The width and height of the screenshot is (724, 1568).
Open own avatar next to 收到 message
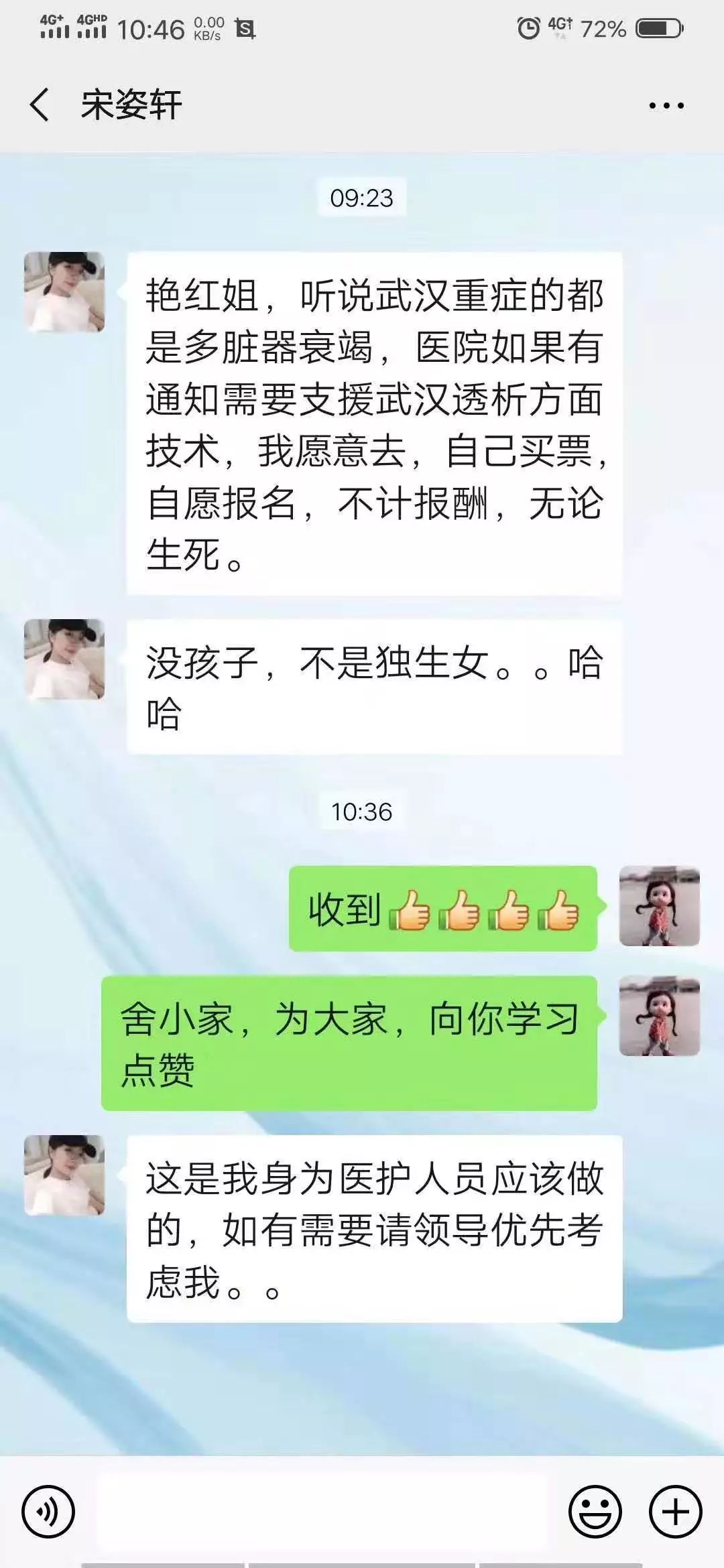tap(659, 906)
